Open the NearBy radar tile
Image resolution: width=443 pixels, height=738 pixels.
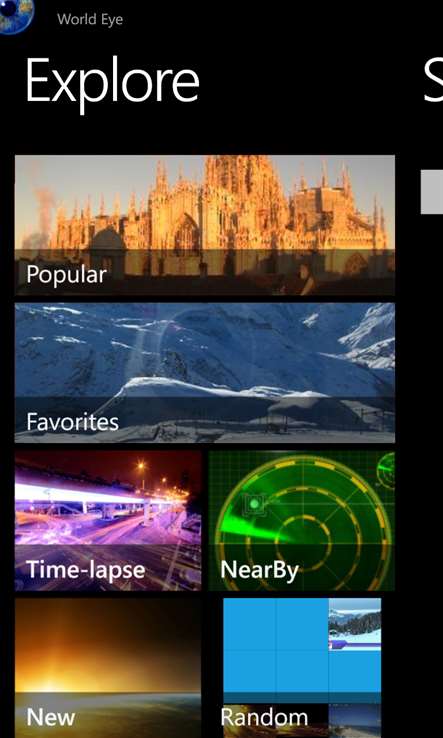pyautogui.click(x=301, y=521)
